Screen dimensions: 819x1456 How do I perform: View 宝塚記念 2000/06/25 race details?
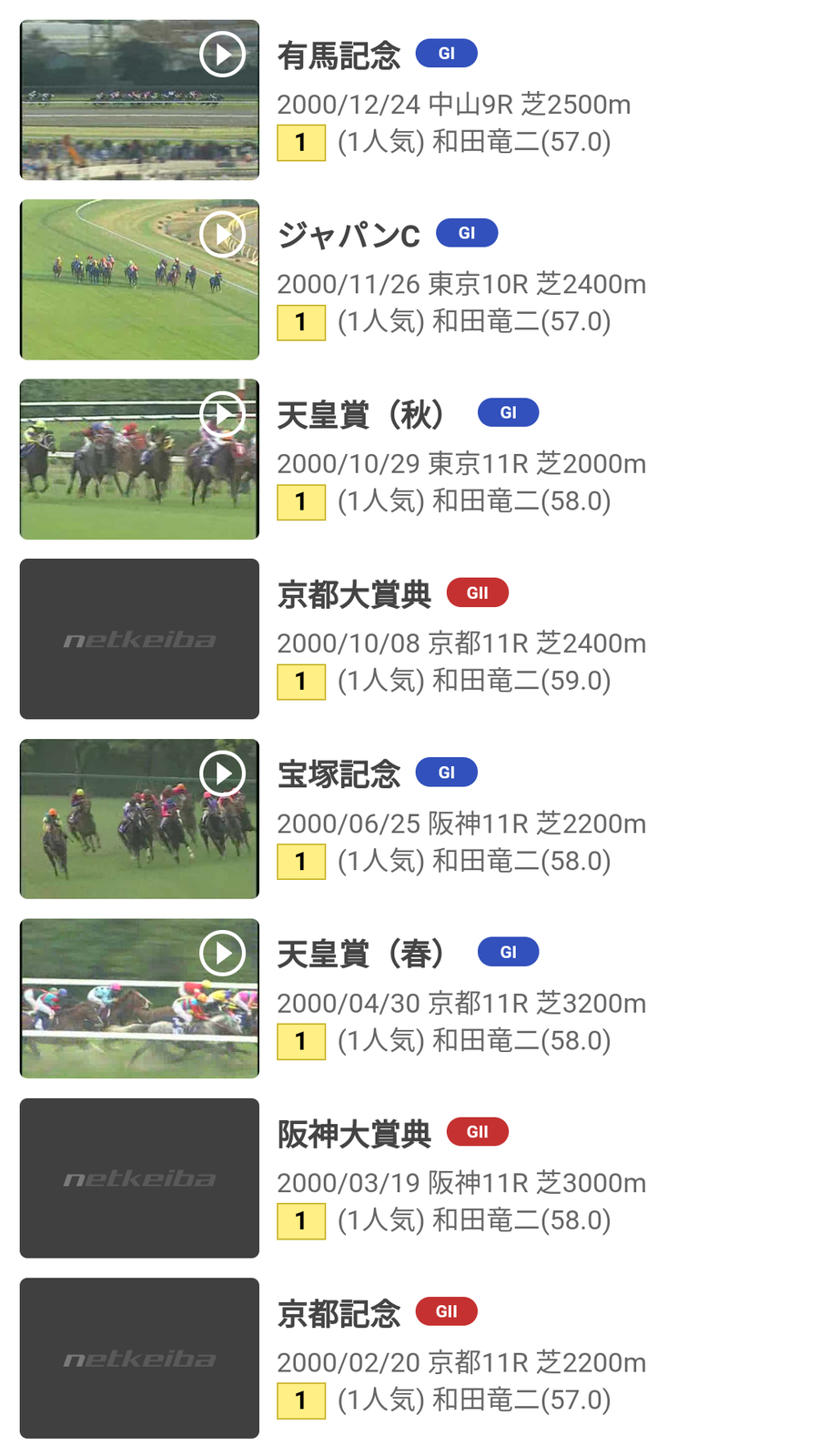click(x=460, y=824)
